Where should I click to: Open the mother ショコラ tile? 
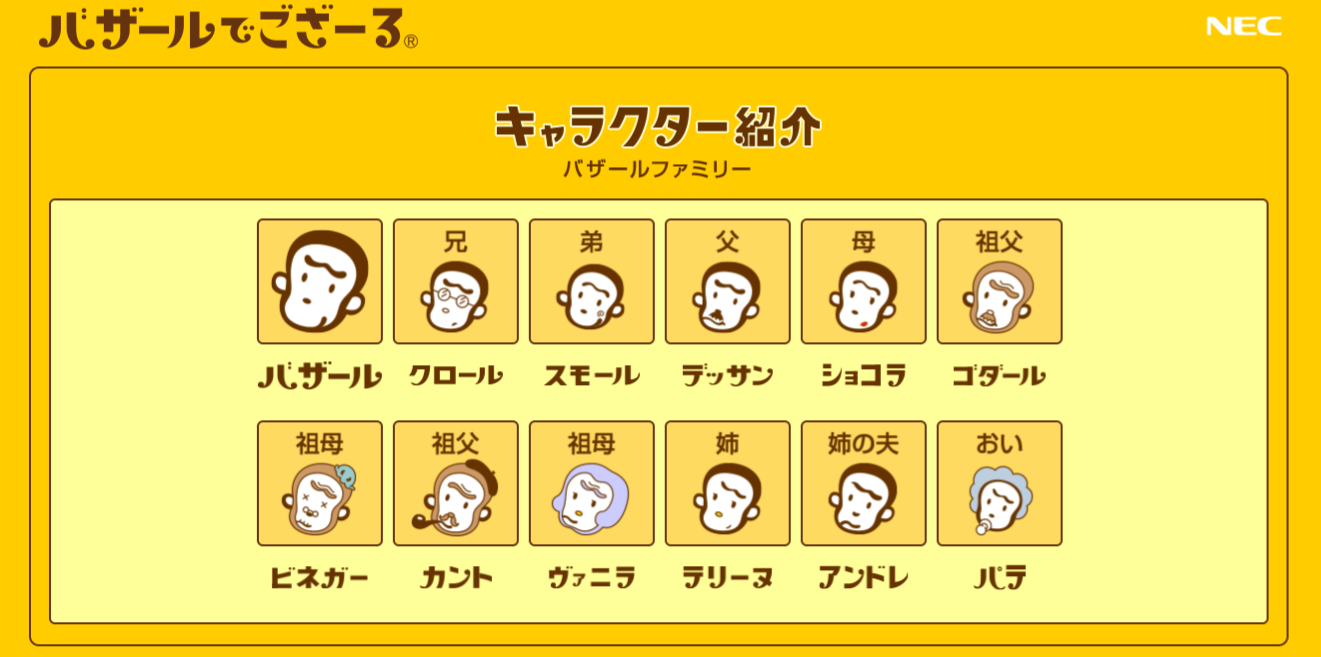[x=864, y=282]
